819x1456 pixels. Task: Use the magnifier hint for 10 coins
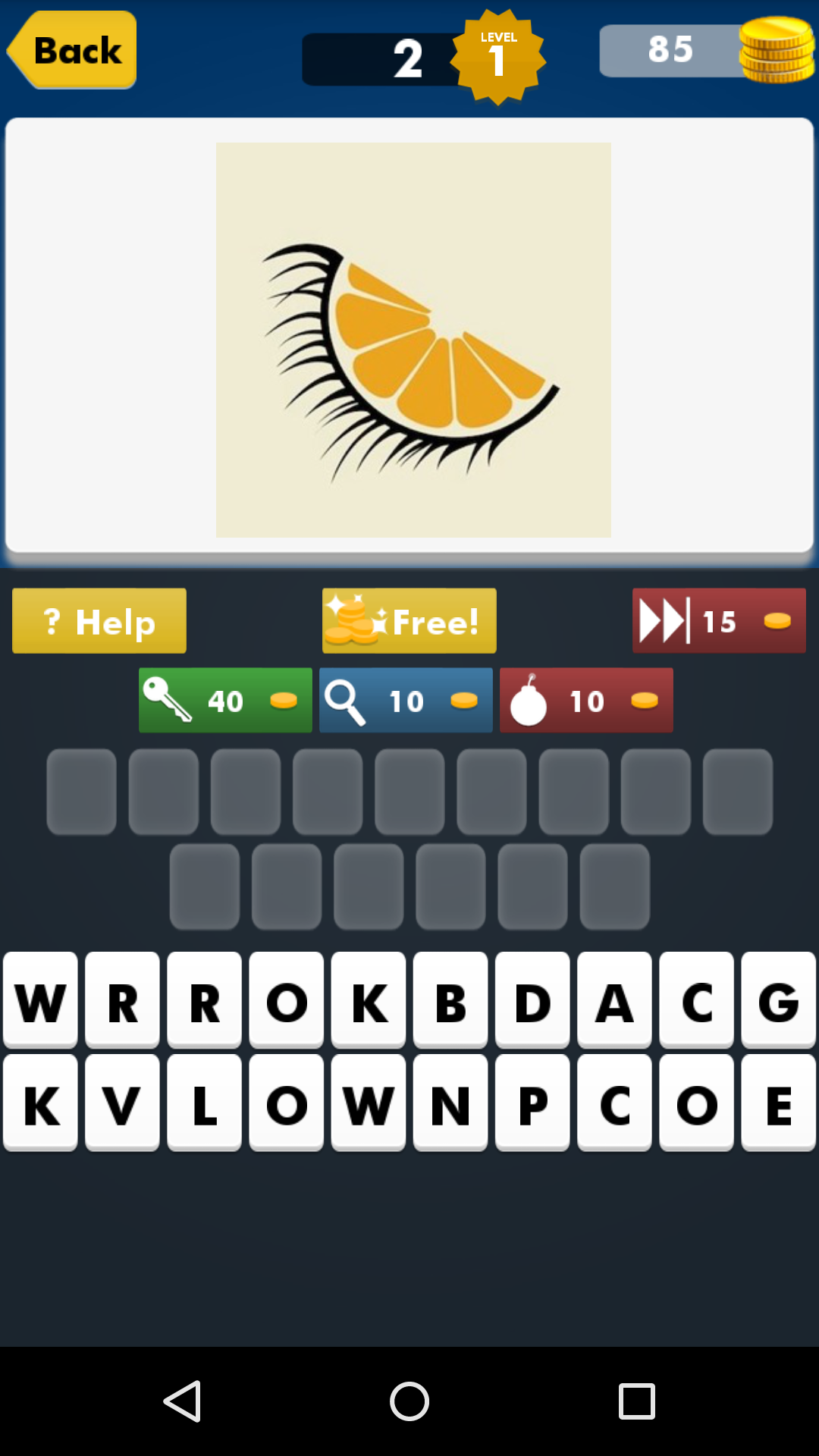(x=406, y=701)
